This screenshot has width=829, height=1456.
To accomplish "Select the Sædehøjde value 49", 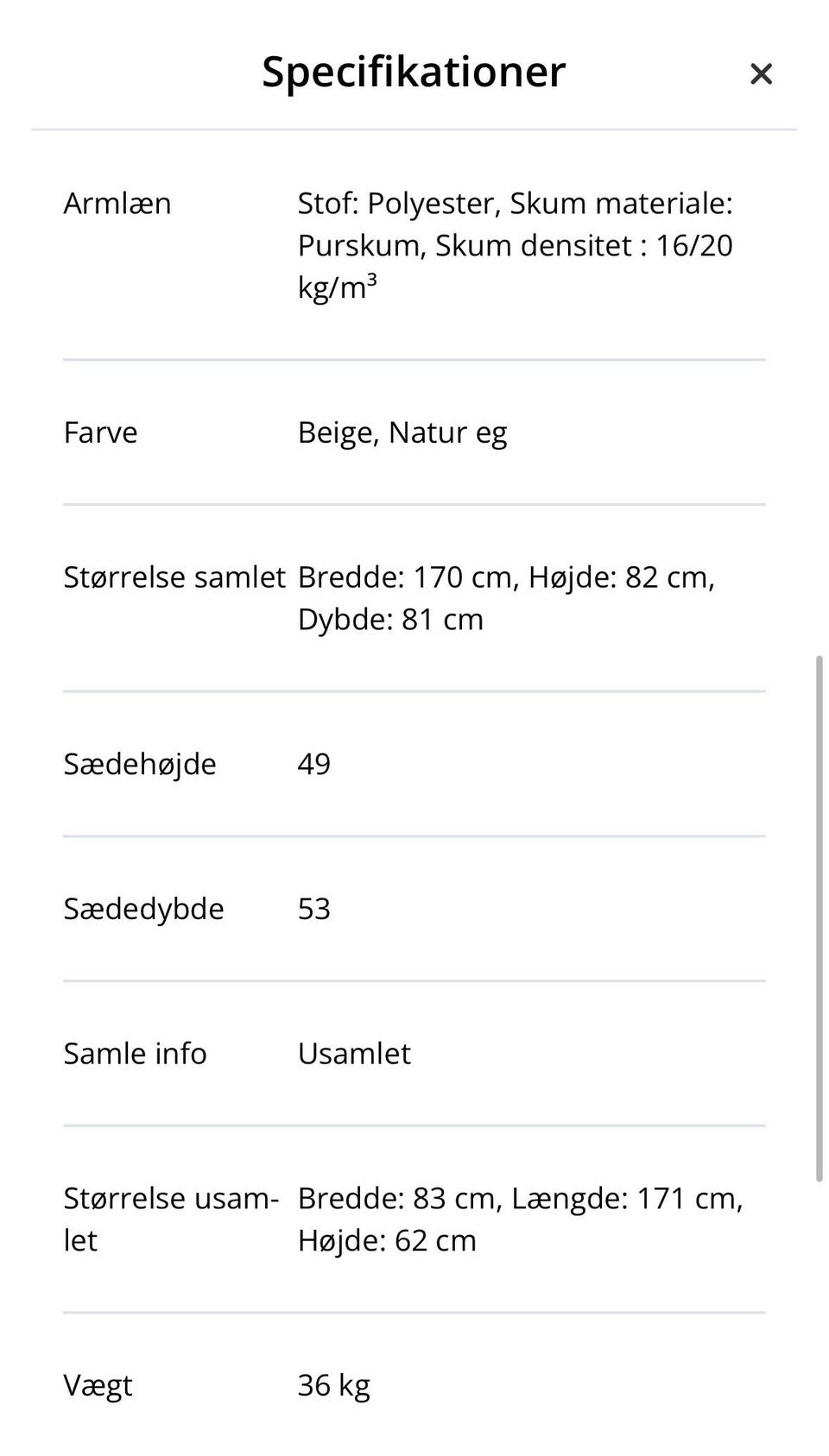I will 314,764.
